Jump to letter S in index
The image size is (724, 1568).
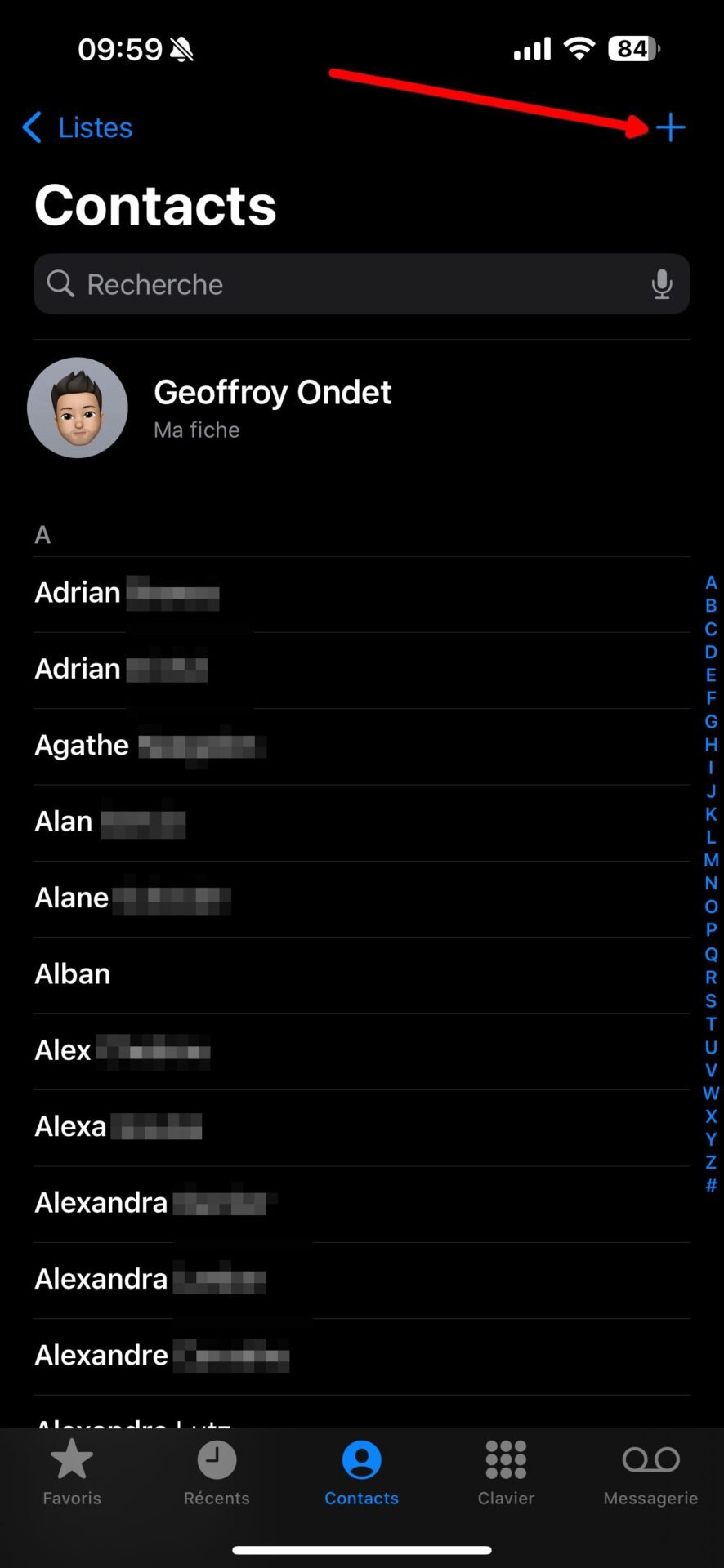(711, 1000)
